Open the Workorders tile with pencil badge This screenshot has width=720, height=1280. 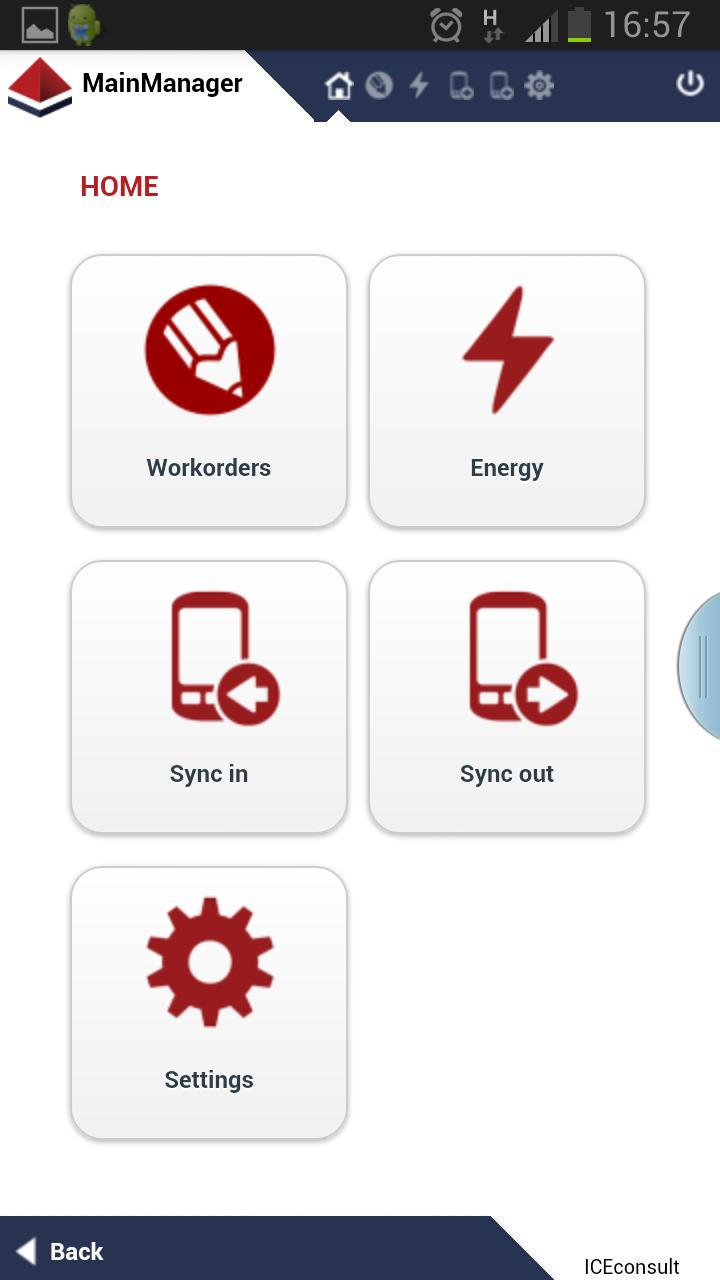click(208, 390)
